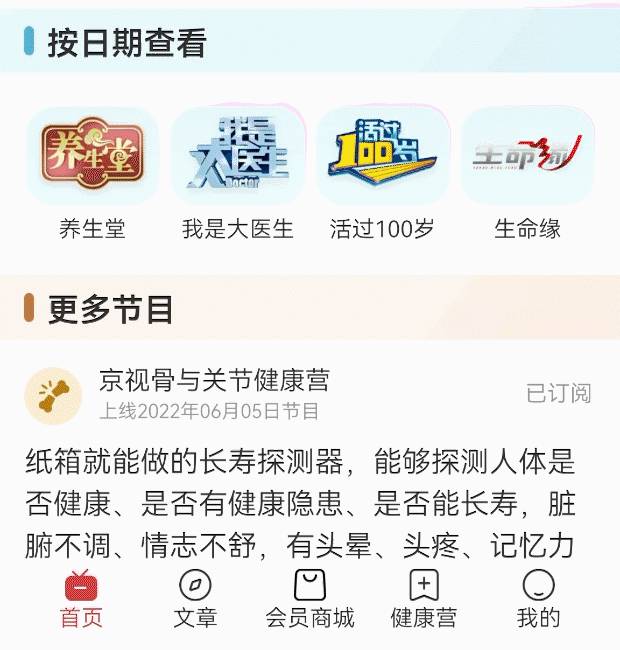
Task: Switch to the 文章 tab
Action: click(x=195, y=599)
